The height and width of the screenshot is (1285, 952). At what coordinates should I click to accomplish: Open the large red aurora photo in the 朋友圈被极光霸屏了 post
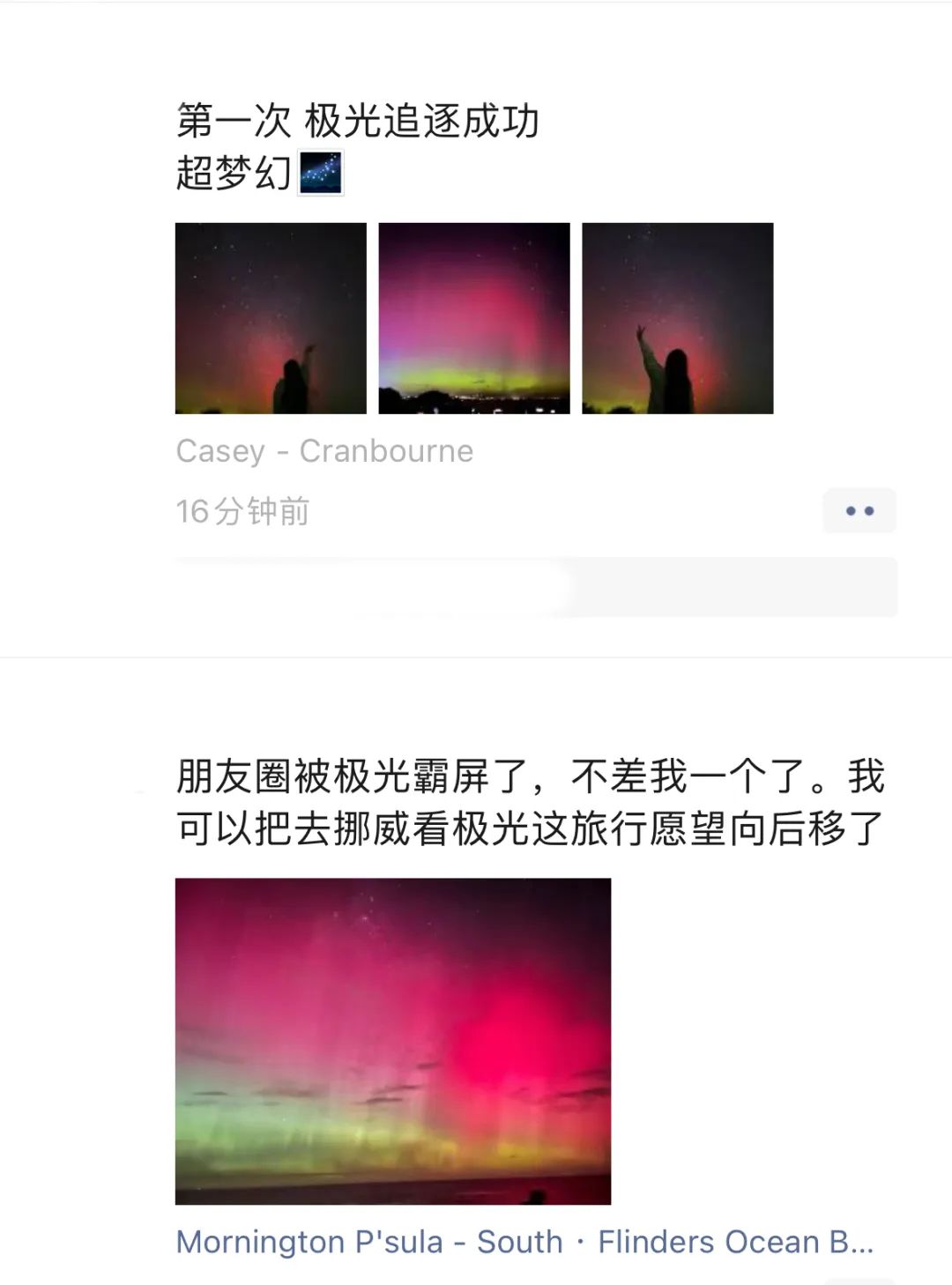click(393, 1041)
